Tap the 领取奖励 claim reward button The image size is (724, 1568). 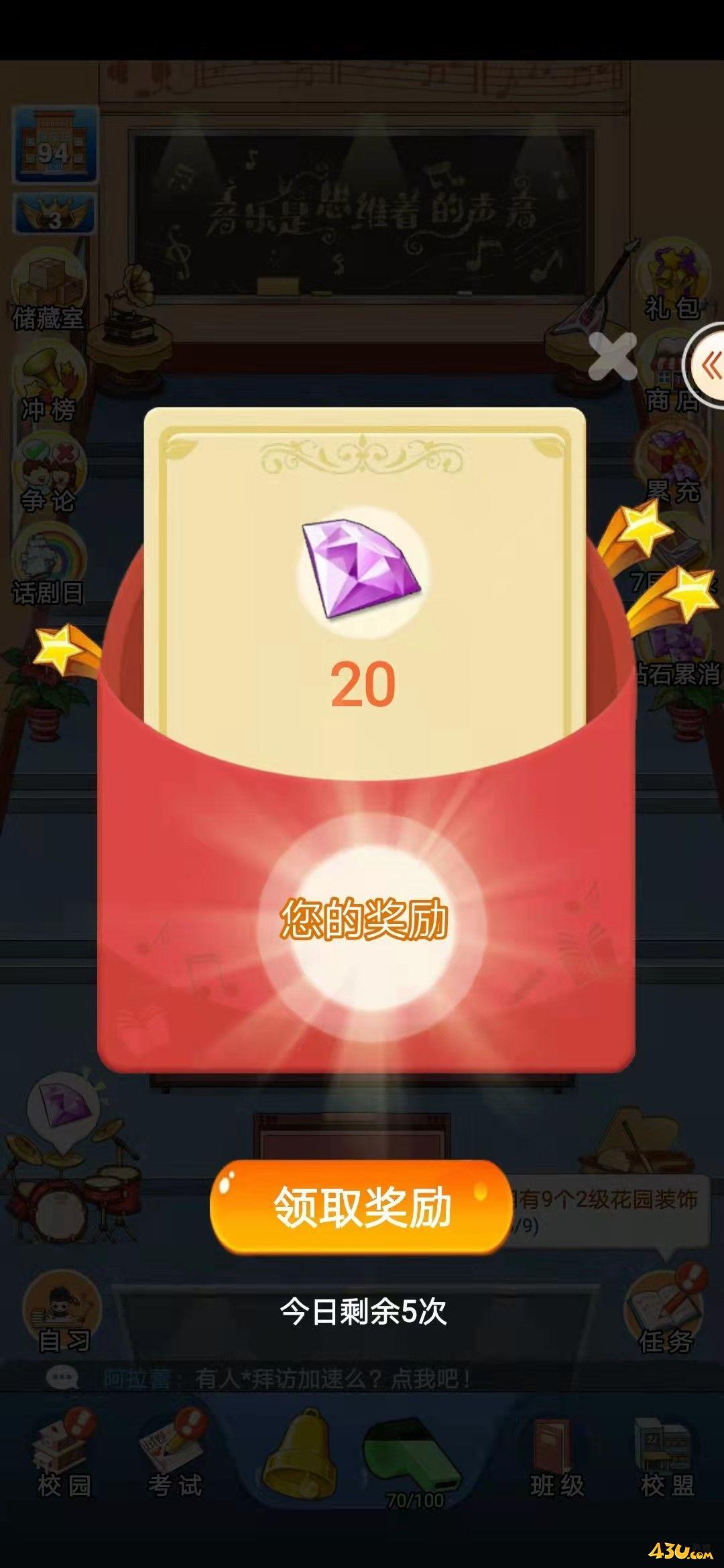[x=361, y=1207]
